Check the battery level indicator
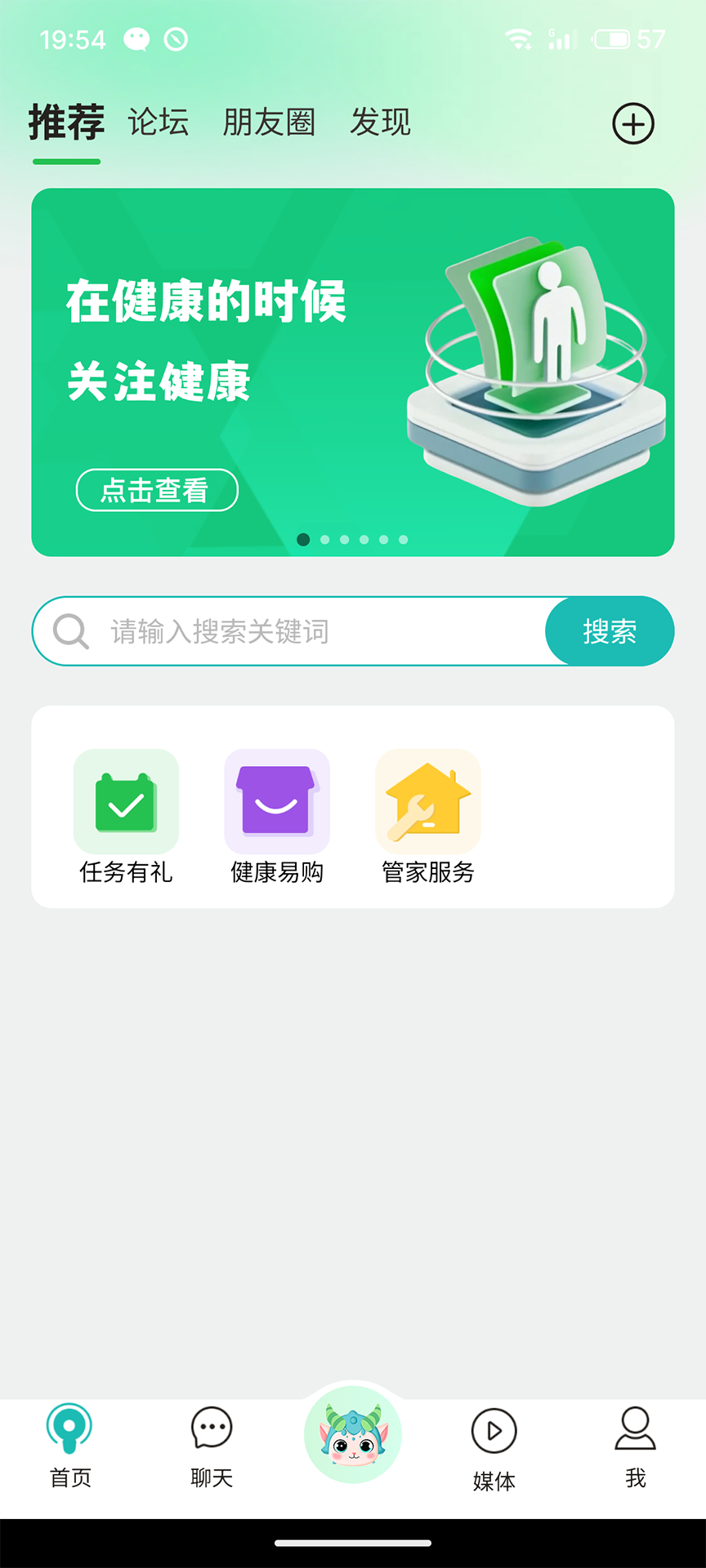Screen dimensions: 706x1568 pyautogui.click(x=611, y=38)
